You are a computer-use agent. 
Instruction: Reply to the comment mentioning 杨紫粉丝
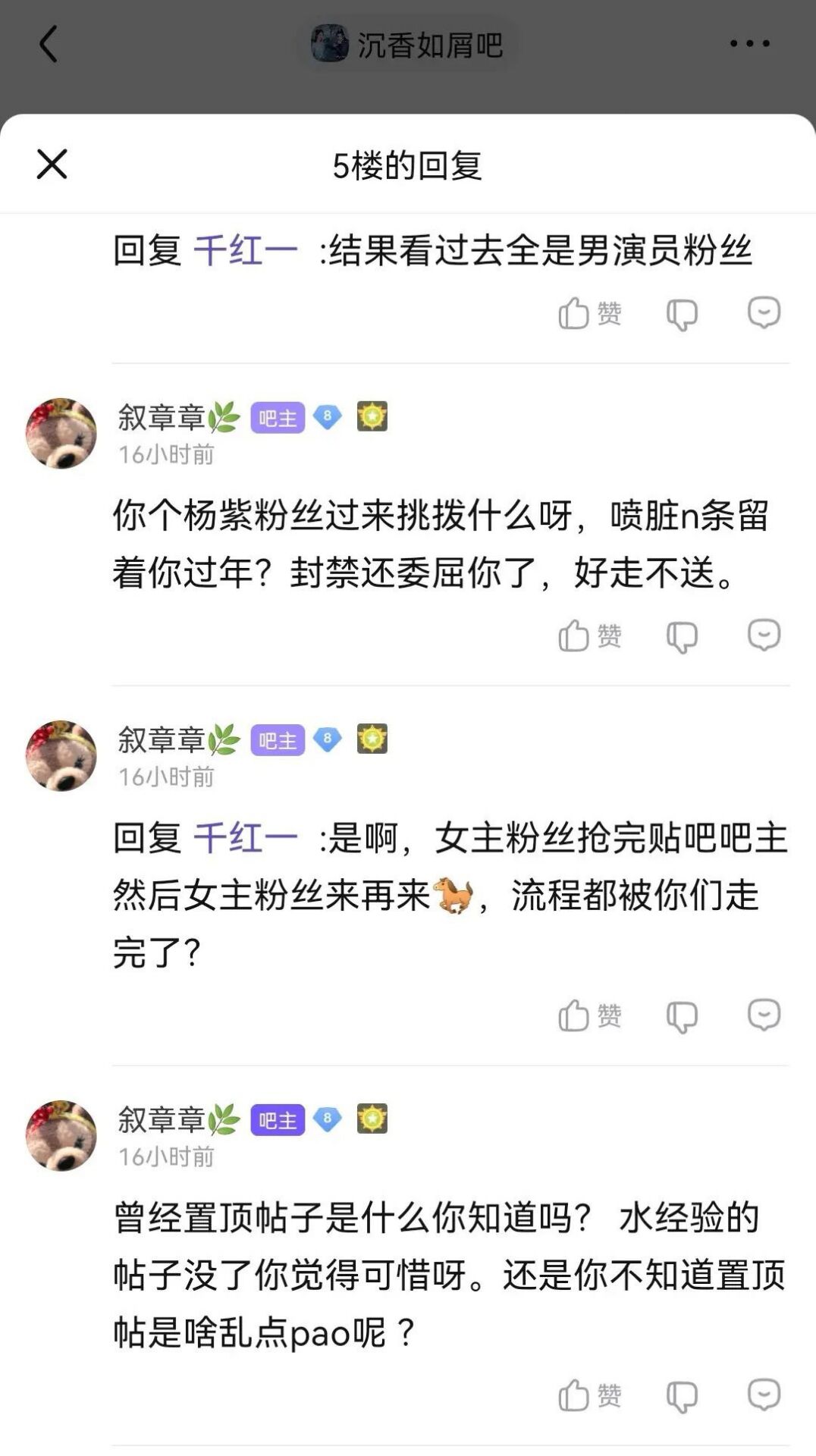[x=764, y=635]
